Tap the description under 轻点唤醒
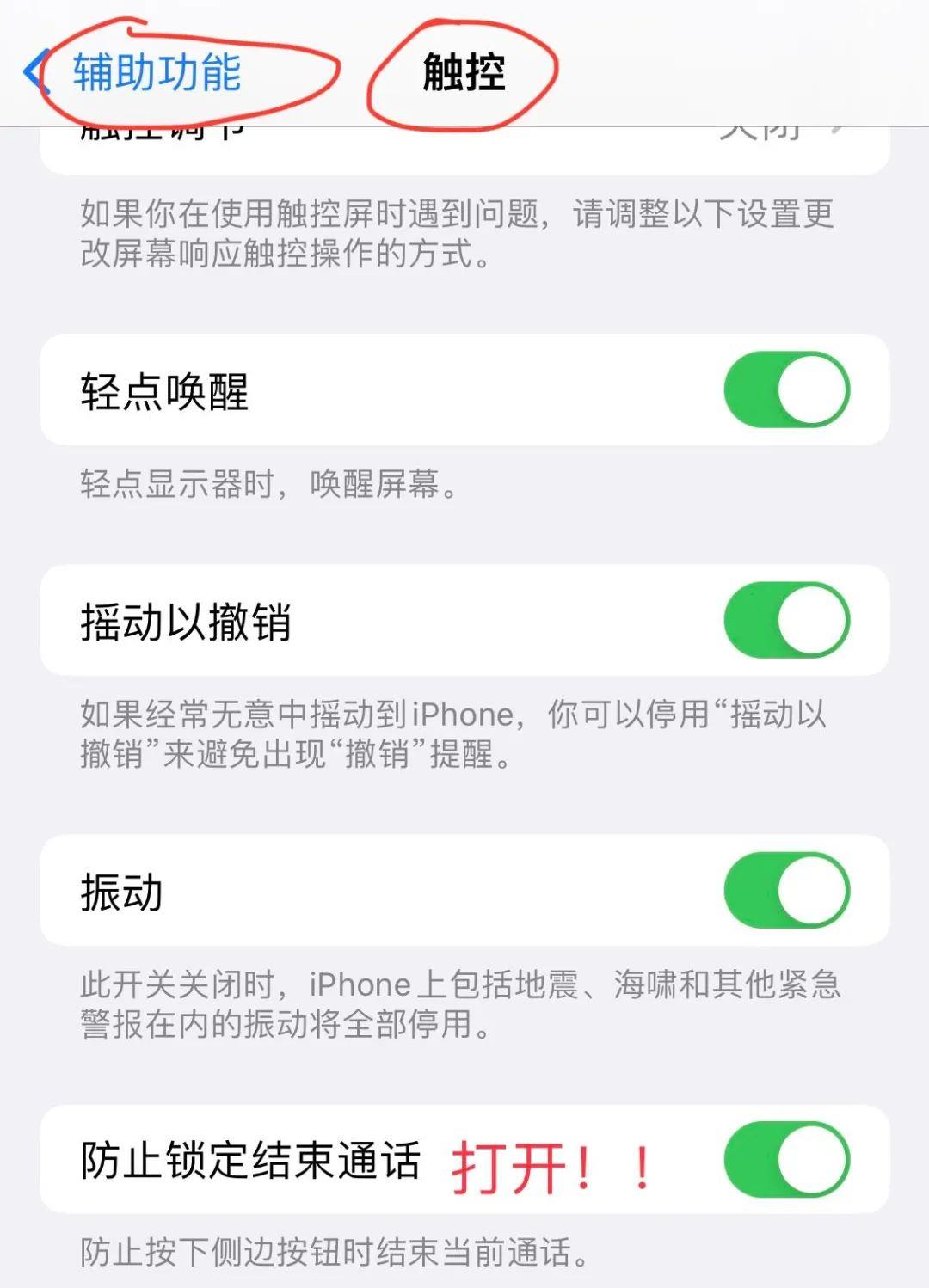The height and width of the screenshot is (1288, 929). (267, 488)
